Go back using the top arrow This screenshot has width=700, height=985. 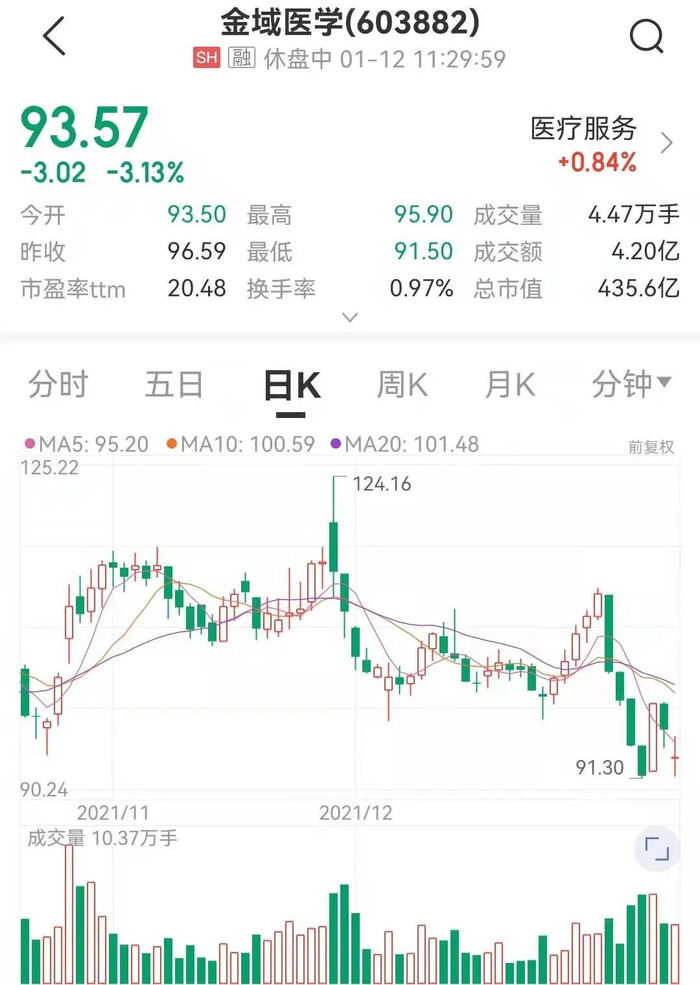click(x=55, y=37)
